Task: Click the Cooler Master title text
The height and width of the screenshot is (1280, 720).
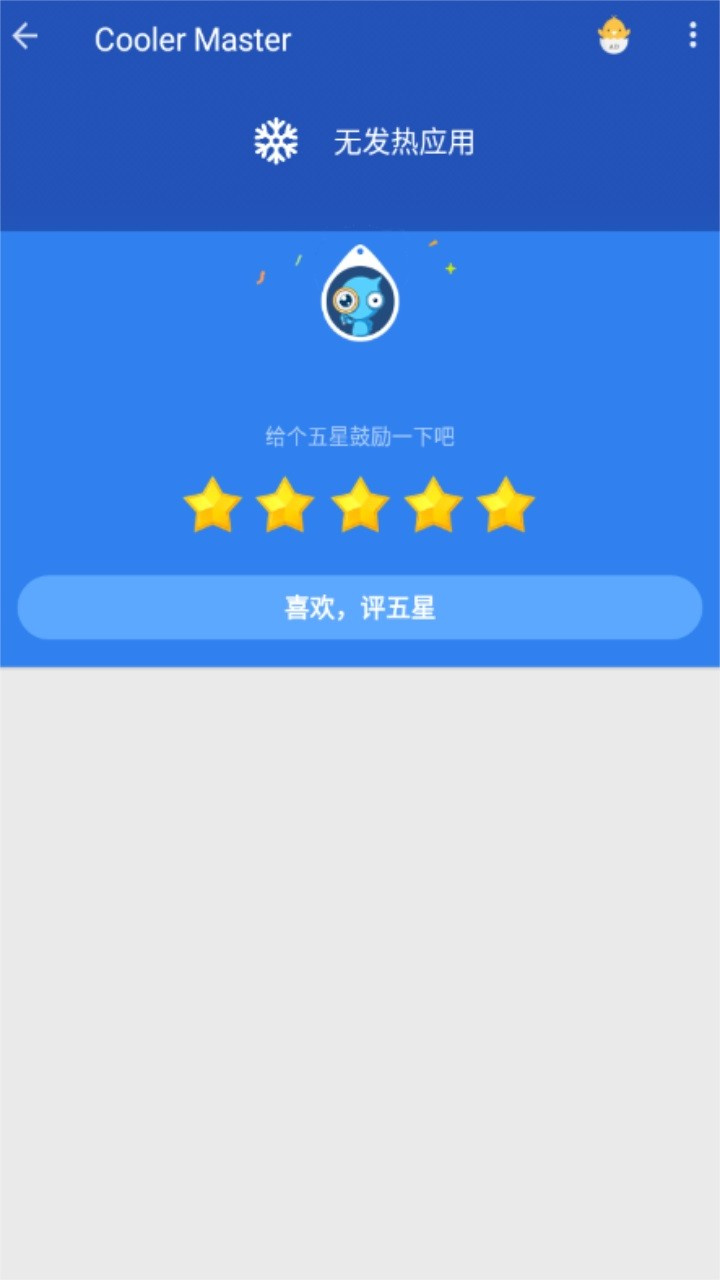Action: 192,40
